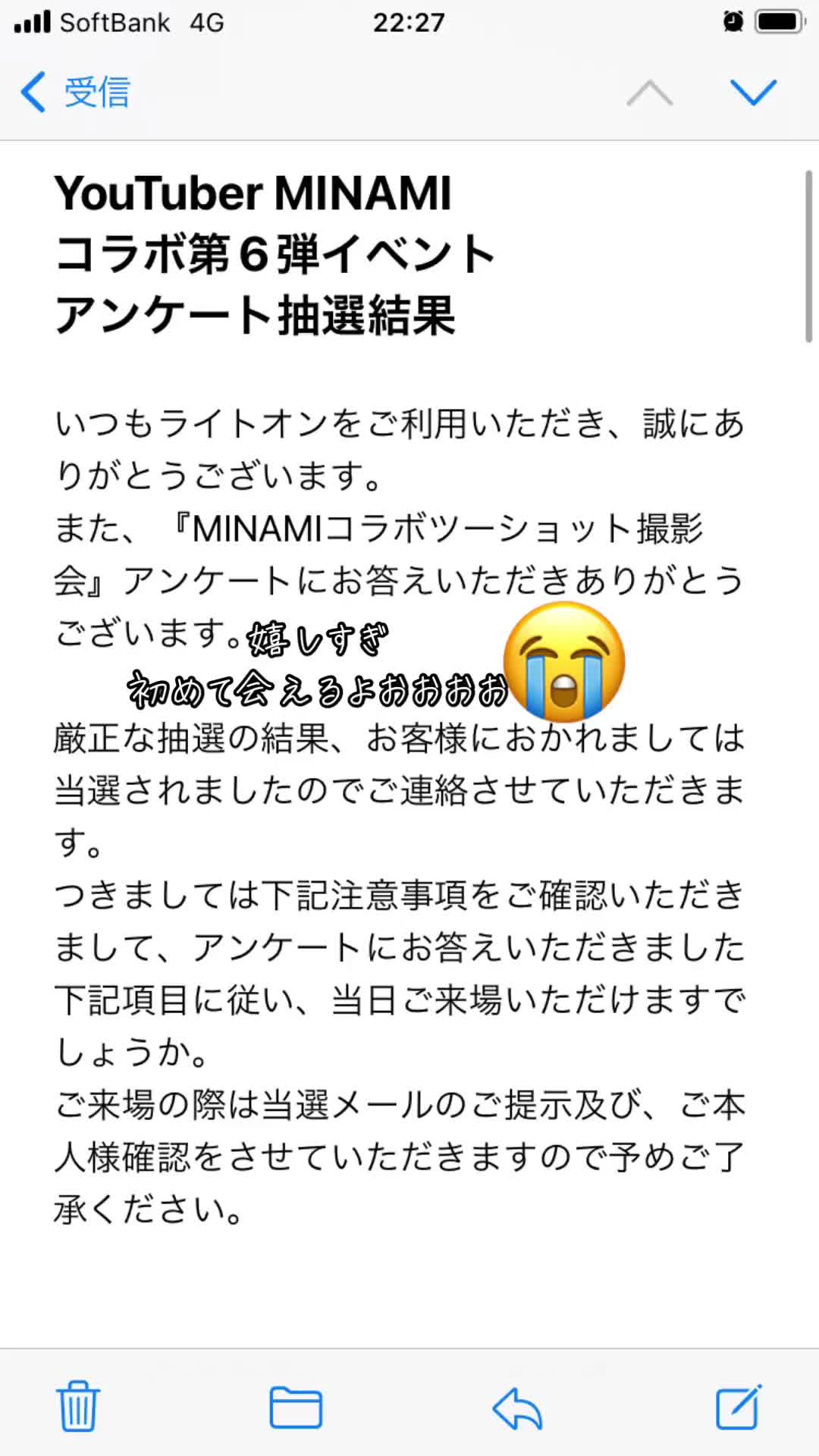Delete this email with the trash icon
Viewport: 819px width, 1456px height.
78,1406
